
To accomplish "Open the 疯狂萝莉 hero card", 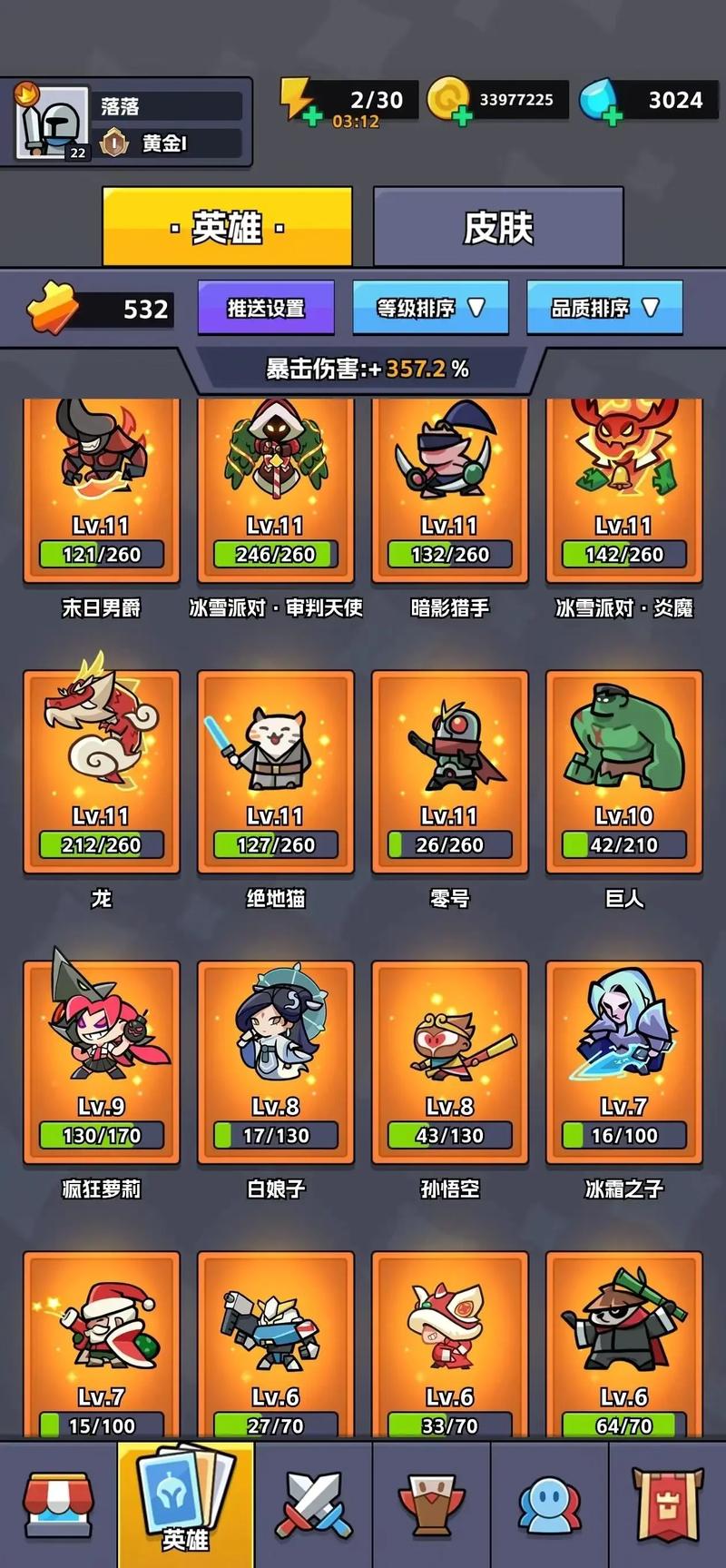I will pyautogui.click(x=102, y=1062).
